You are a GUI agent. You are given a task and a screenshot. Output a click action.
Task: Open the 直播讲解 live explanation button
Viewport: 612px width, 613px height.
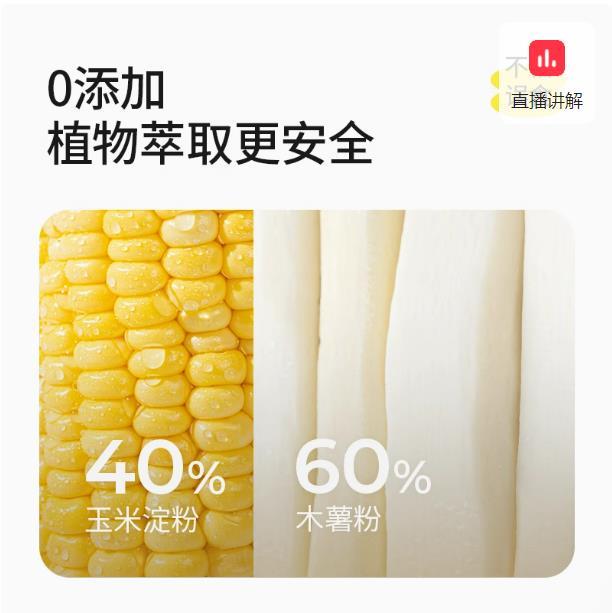click(546, 73)
